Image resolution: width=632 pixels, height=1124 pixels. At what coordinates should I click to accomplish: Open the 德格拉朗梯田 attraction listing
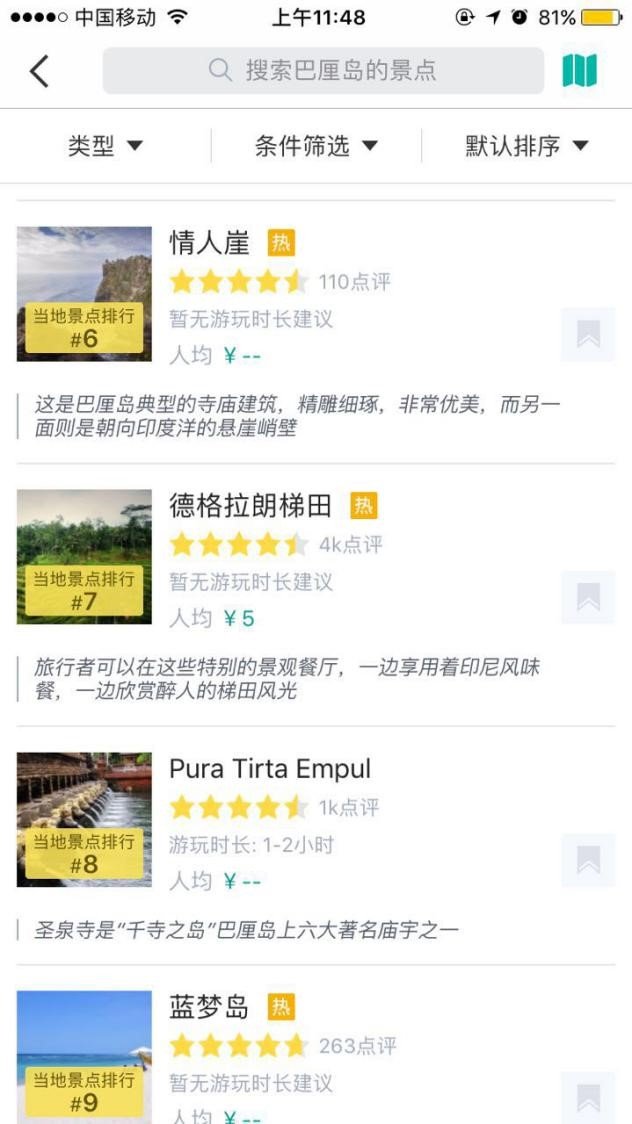pos(250,506)
